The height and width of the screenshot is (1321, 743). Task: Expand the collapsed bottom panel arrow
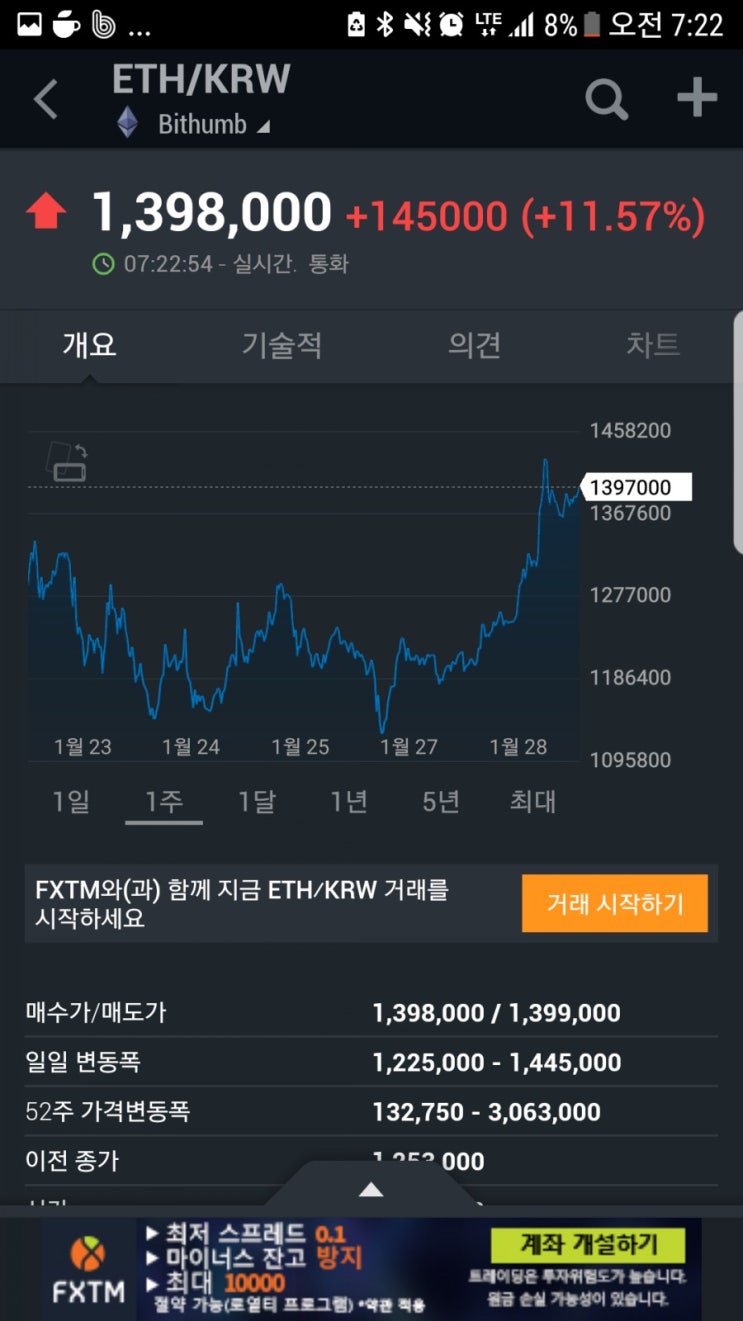(x=371, y=1190)
